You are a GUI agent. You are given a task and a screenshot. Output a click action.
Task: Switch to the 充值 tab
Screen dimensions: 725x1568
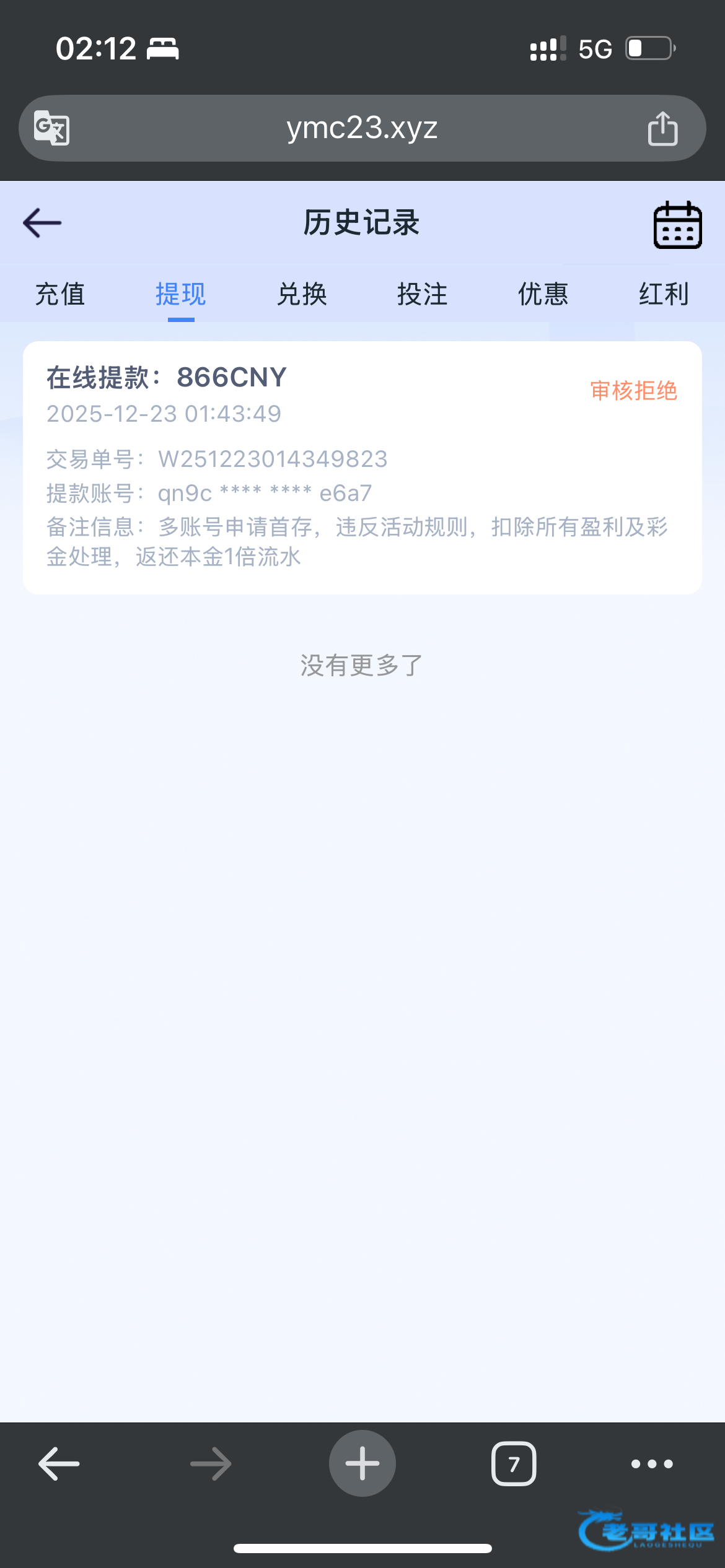tap(60, 294)
